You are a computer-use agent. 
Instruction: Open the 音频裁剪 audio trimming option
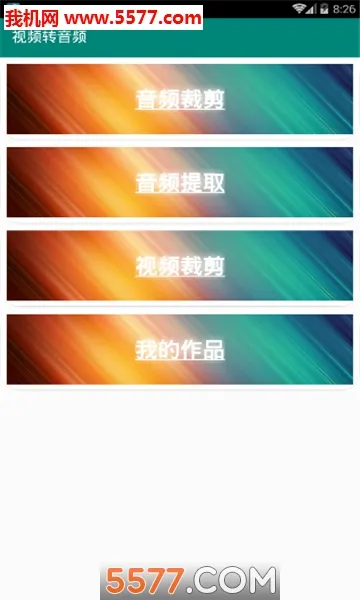tap(180, 99)
